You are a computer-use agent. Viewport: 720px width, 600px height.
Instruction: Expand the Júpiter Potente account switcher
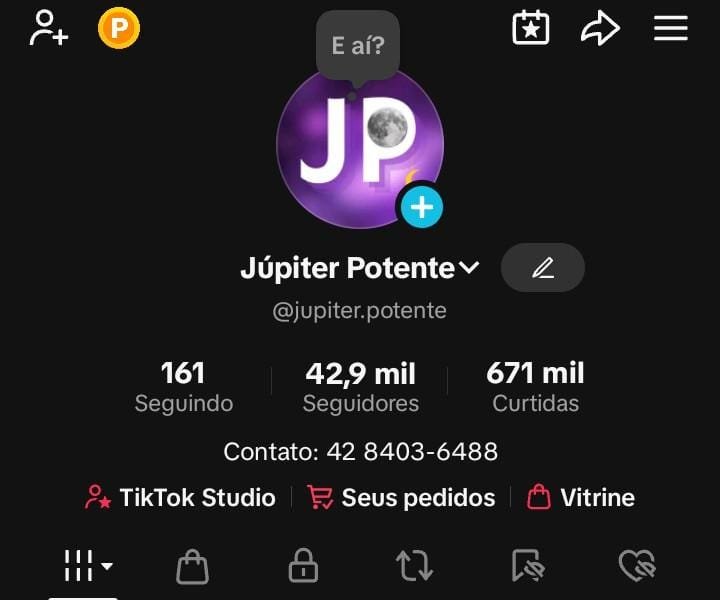click(470, 268)
